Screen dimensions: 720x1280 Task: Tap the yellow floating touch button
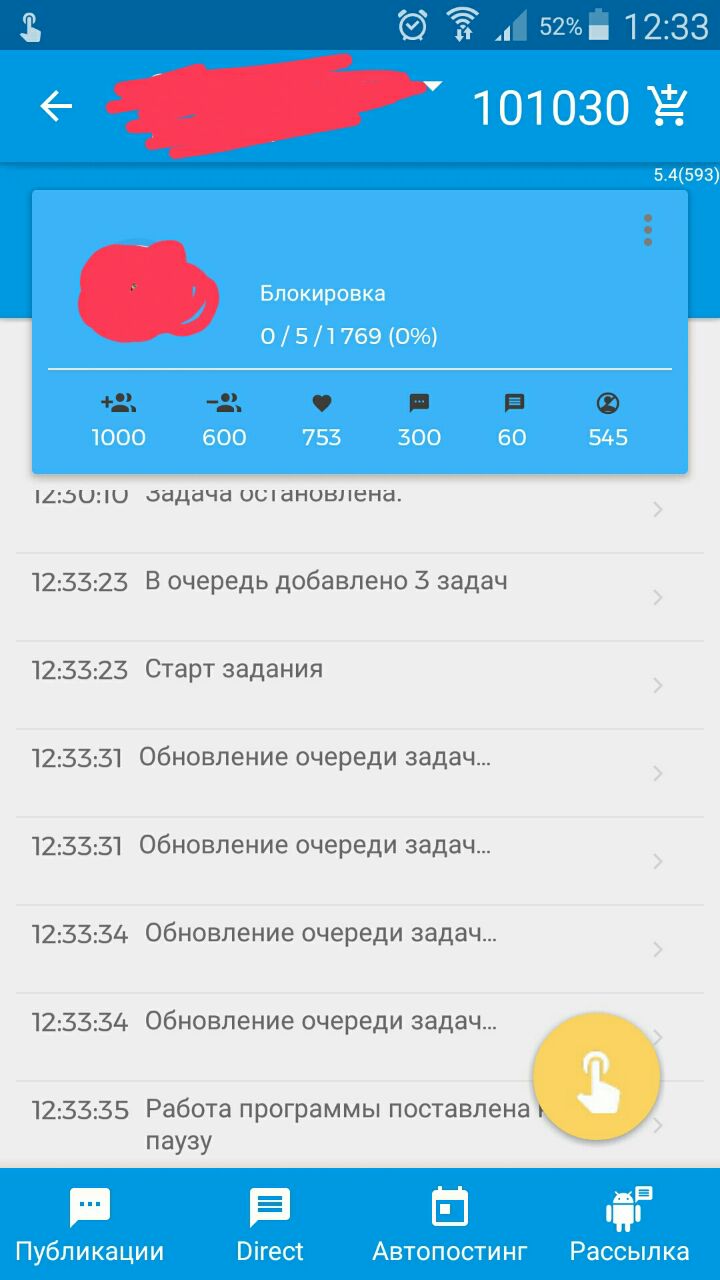tap(597, 1077)
